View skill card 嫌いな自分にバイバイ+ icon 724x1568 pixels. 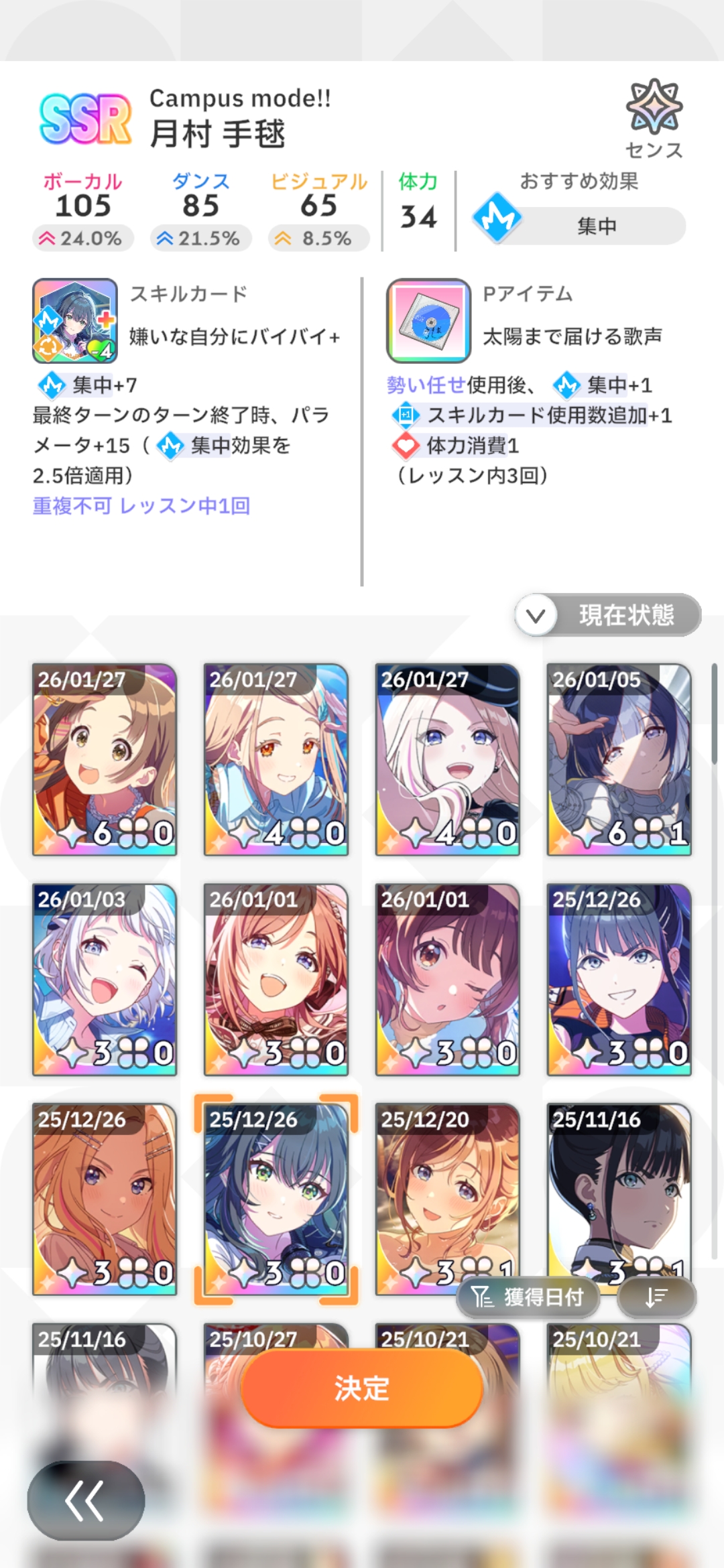(x=75, y=321)
